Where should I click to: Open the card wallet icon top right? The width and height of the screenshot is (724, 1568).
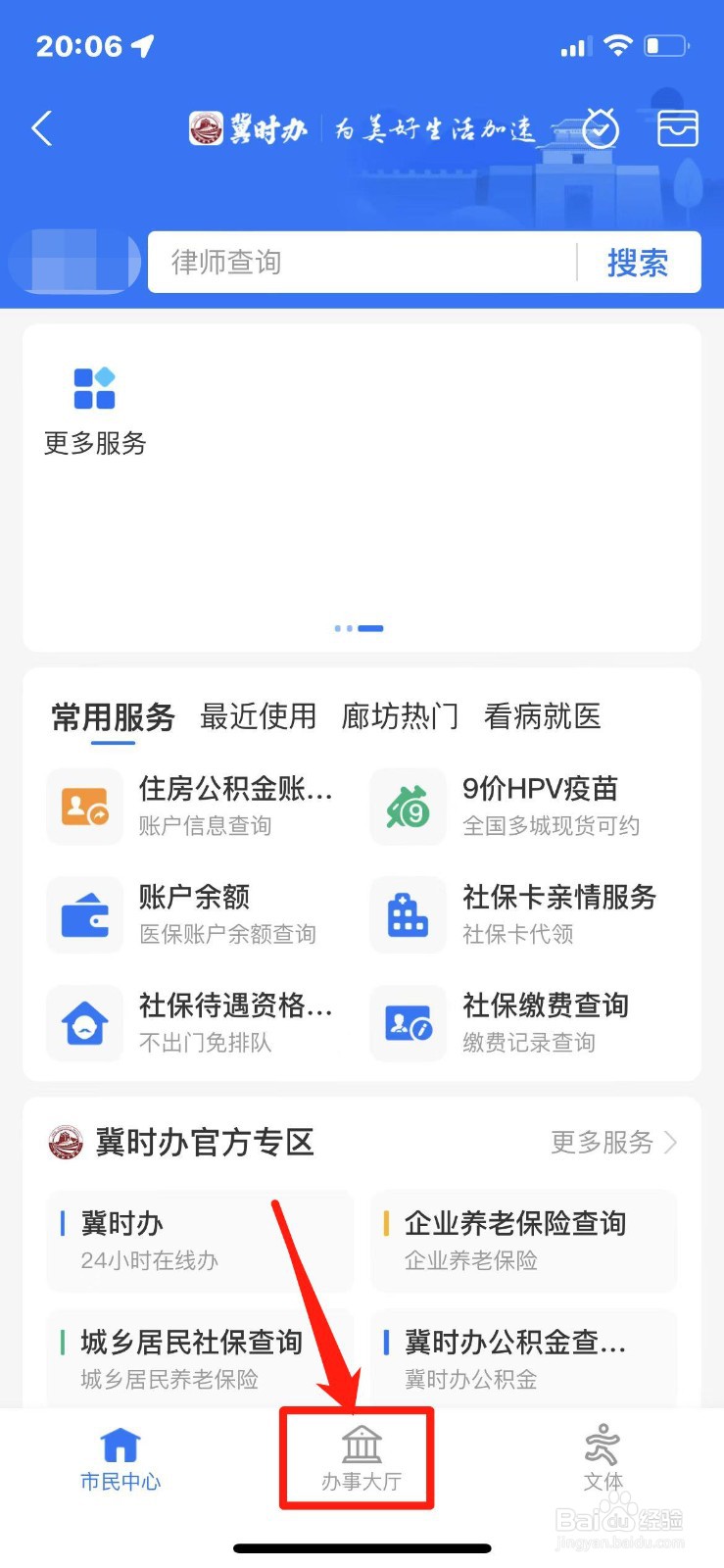pos(677,128)
